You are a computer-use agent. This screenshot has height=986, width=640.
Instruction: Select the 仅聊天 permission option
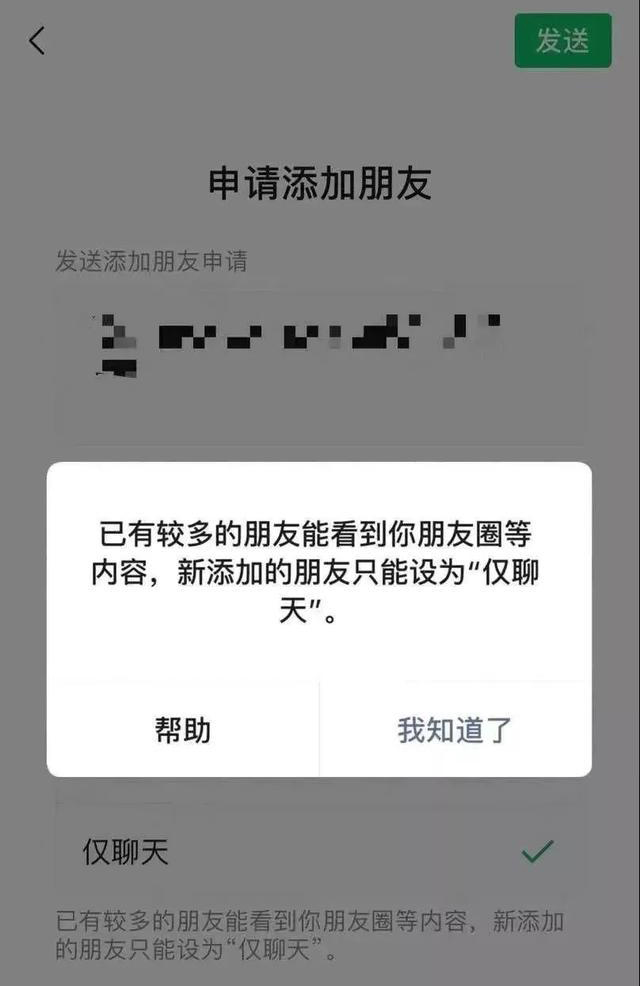pos(319,852)
